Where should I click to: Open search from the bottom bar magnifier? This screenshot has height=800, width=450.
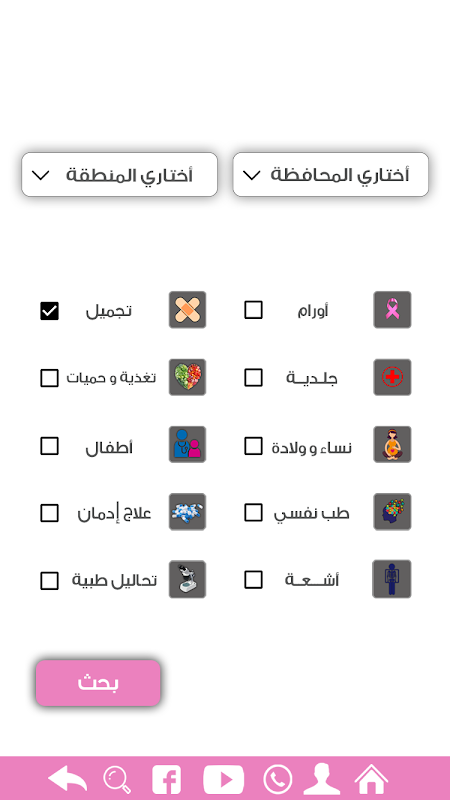(x=117, y=780)
